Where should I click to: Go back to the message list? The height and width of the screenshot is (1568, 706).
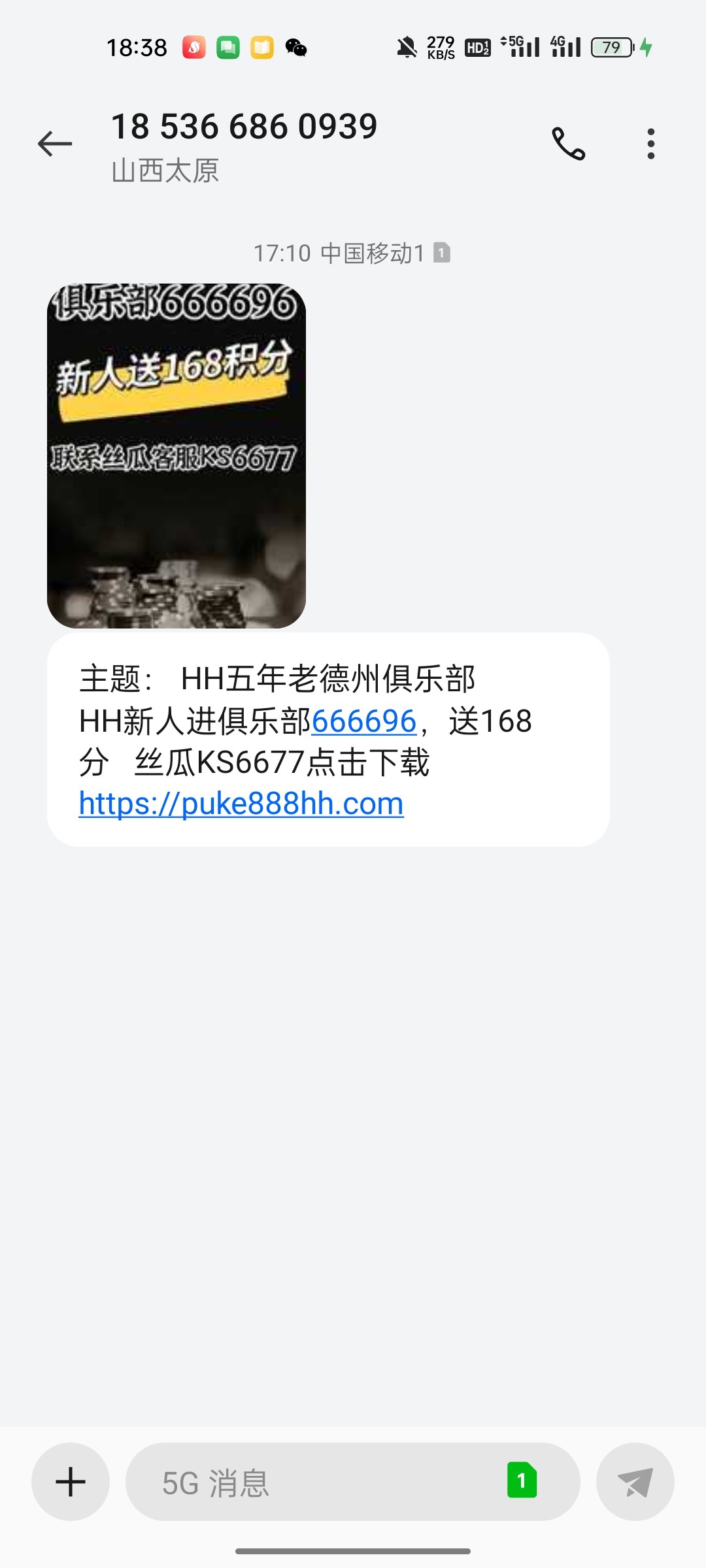(55, 144)
